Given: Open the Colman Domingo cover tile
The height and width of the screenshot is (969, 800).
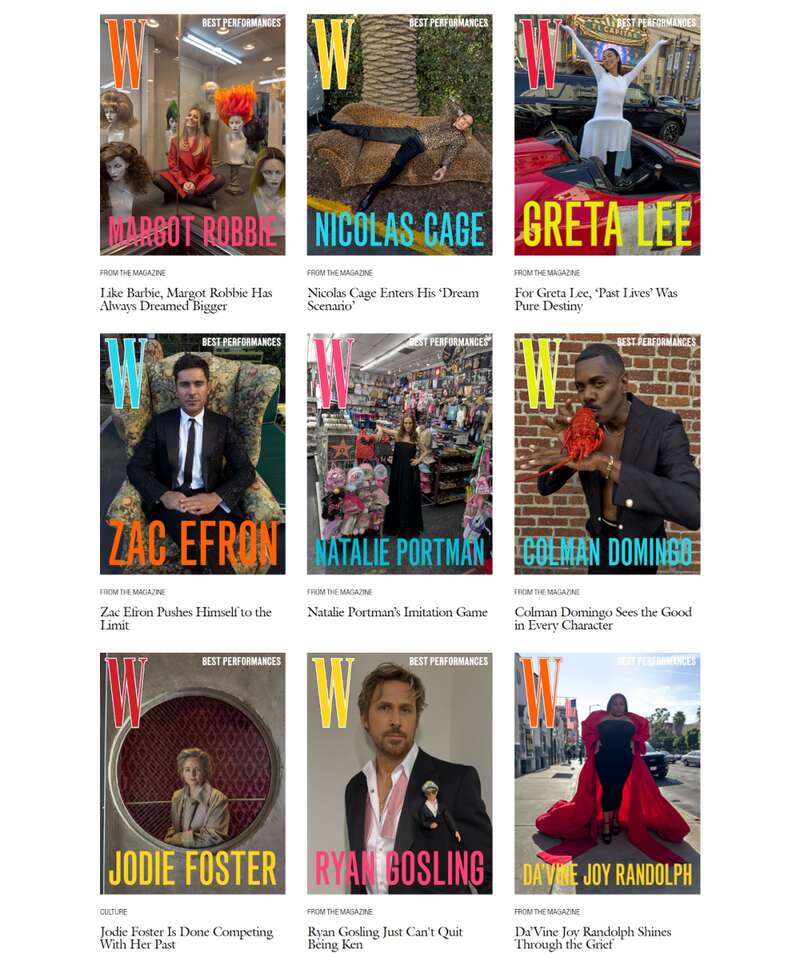Looking at the screenshot, I should pyautogui.click(x=607, y=453).
